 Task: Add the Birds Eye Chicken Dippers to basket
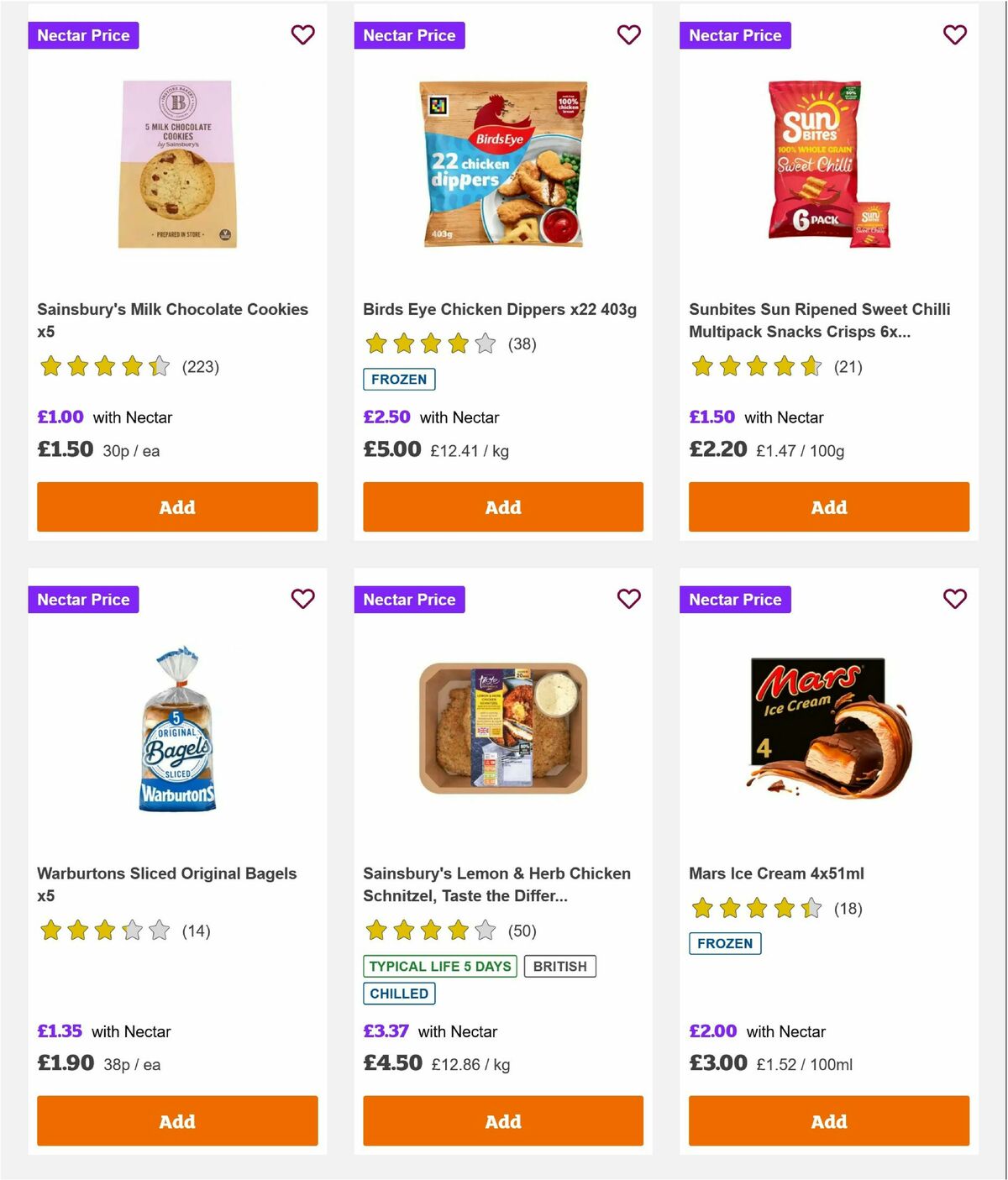[502, 506]
